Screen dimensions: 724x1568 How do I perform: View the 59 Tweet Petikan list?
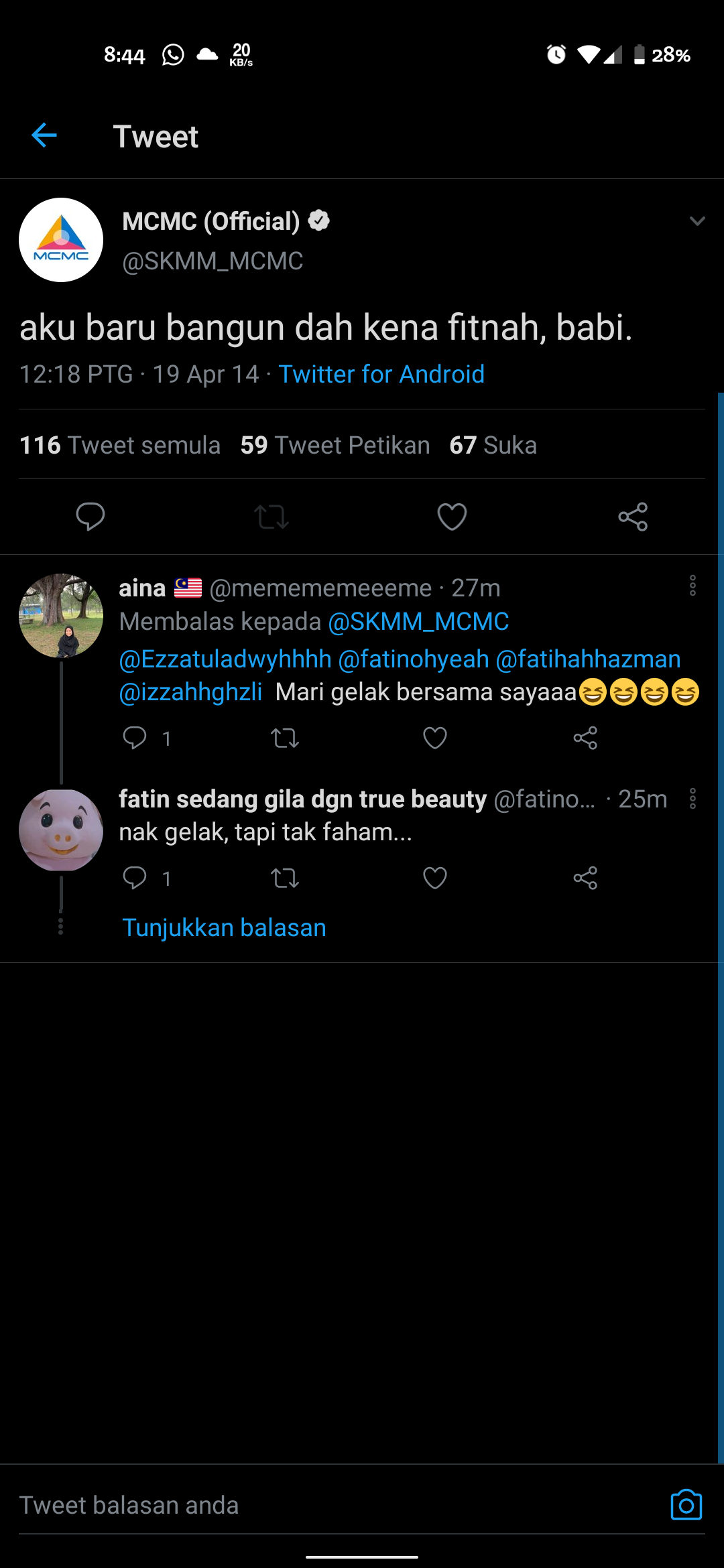pyautogui.click(x=335, y=445)
